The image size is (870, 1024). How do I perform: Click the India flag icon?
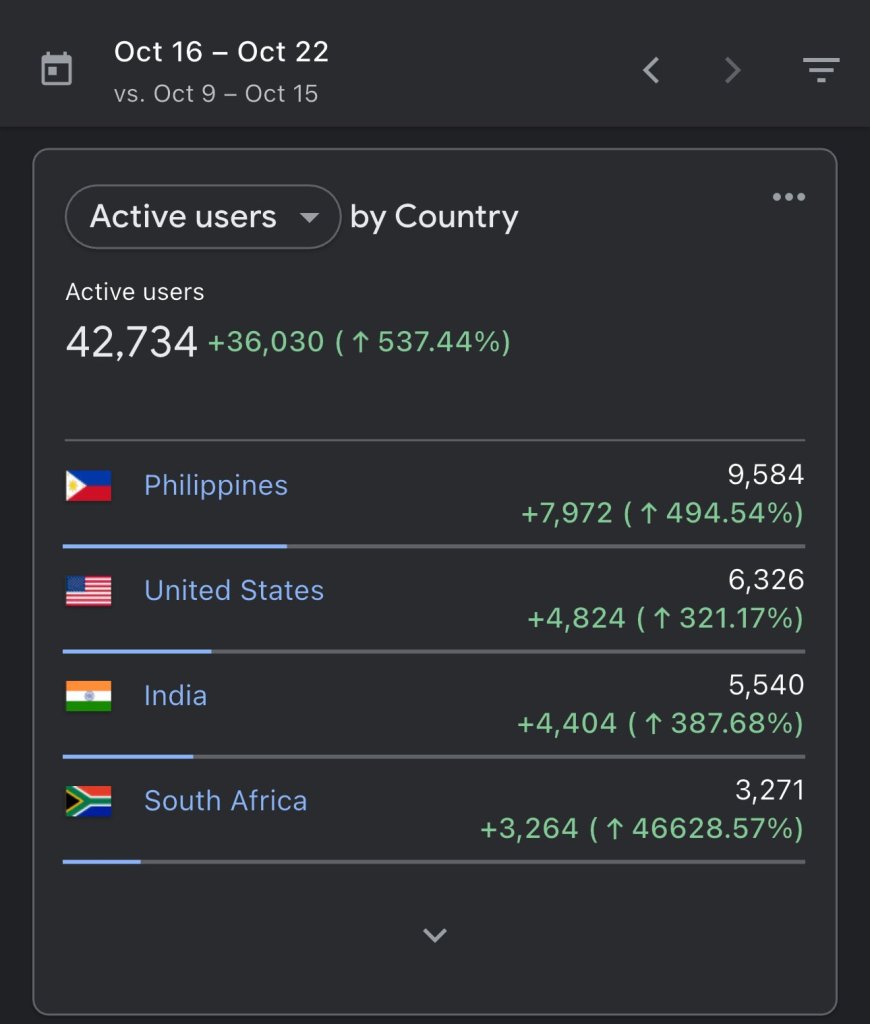[89, 695]
